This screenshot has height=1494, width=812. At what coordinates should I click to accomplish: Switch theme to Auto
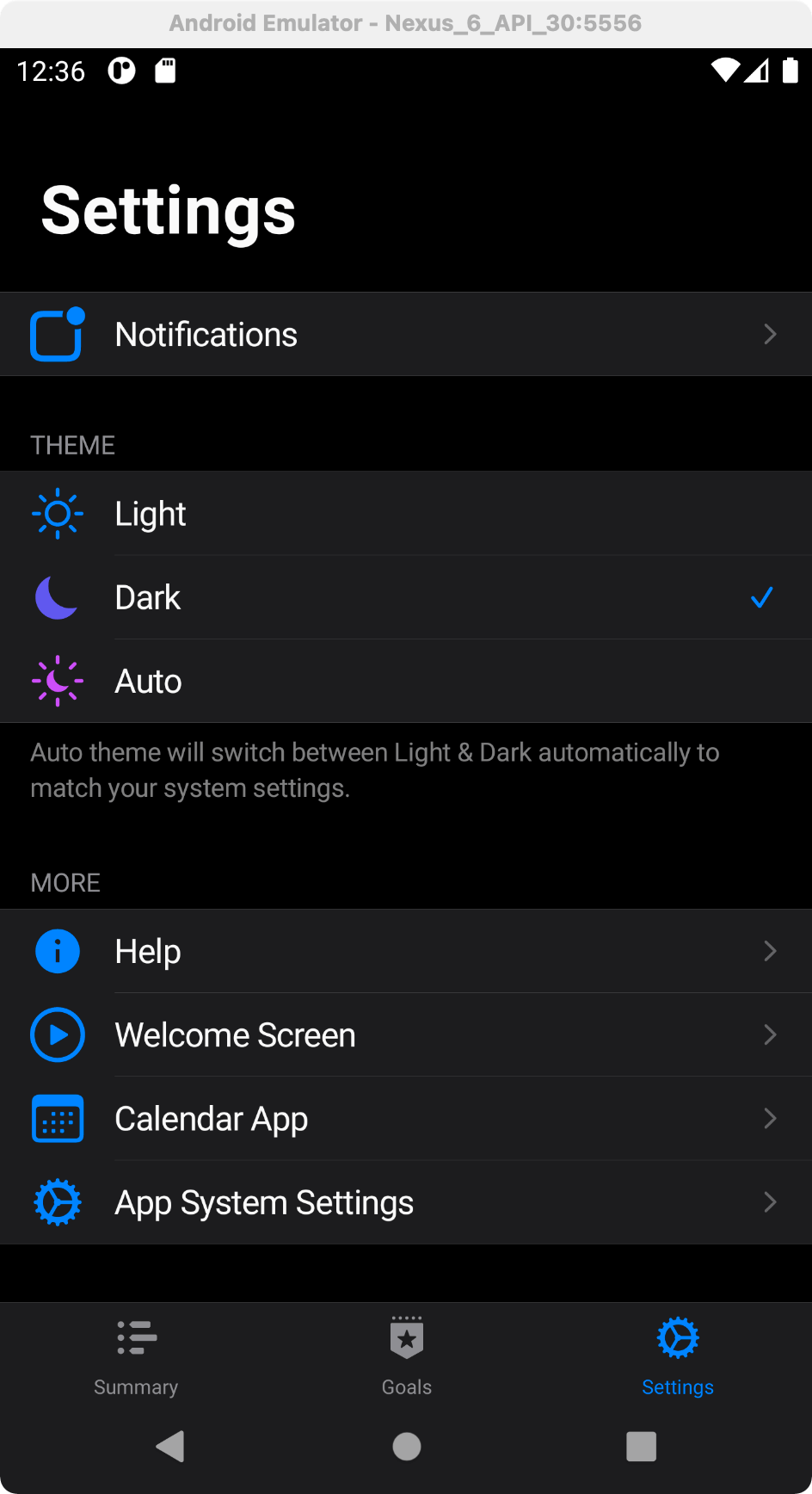405,682
